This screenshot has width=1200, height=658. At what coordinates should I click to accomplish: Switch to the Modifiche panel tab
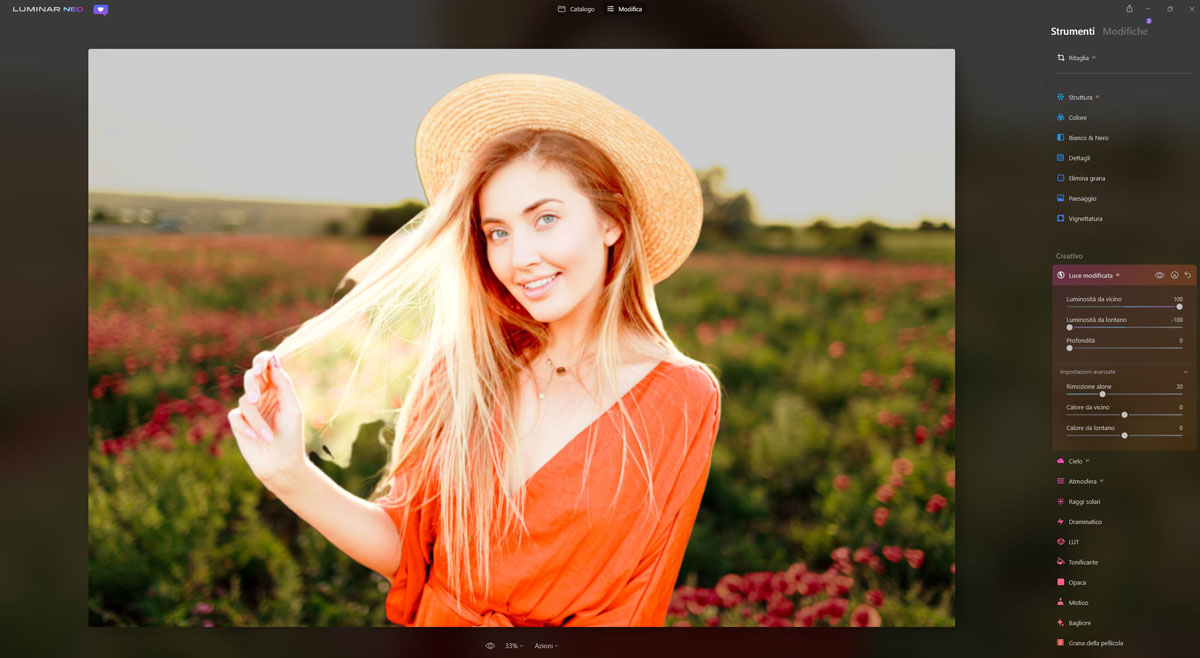pos(1125,31)
